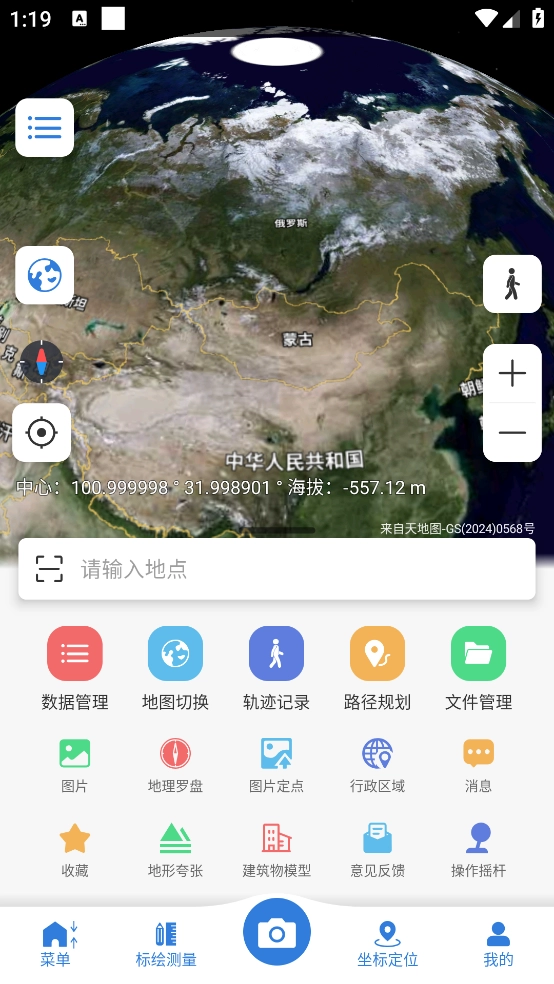Tap the 请输入地点 search field
The image size is (554, 984).
coord(277,569)
